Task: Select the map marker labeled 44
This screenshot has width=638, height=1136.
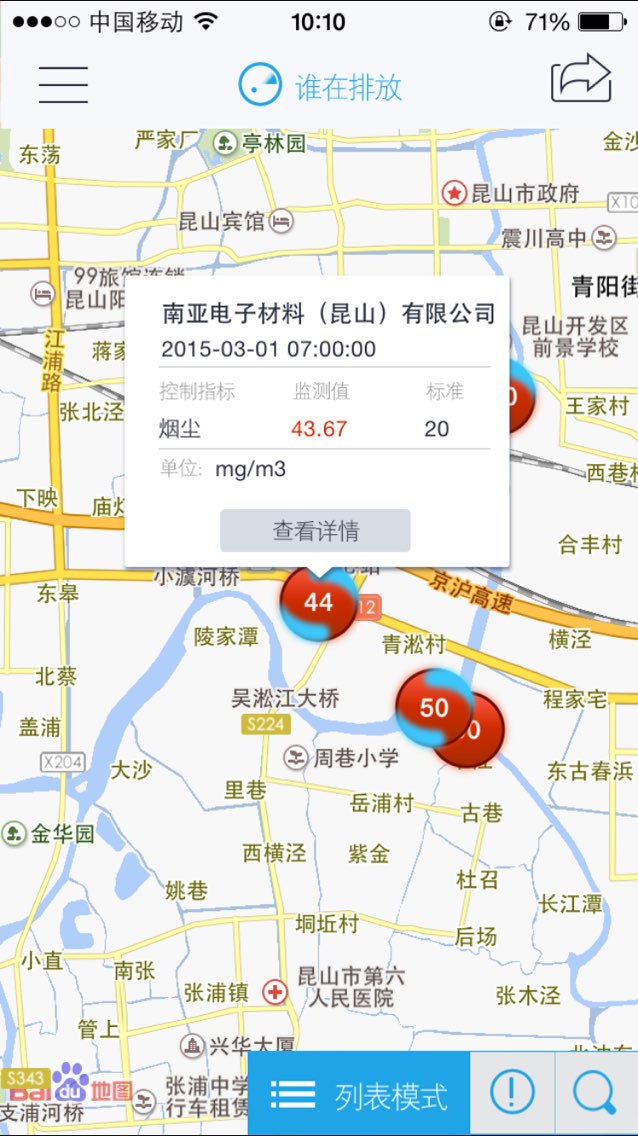Action: pos(319,602)
